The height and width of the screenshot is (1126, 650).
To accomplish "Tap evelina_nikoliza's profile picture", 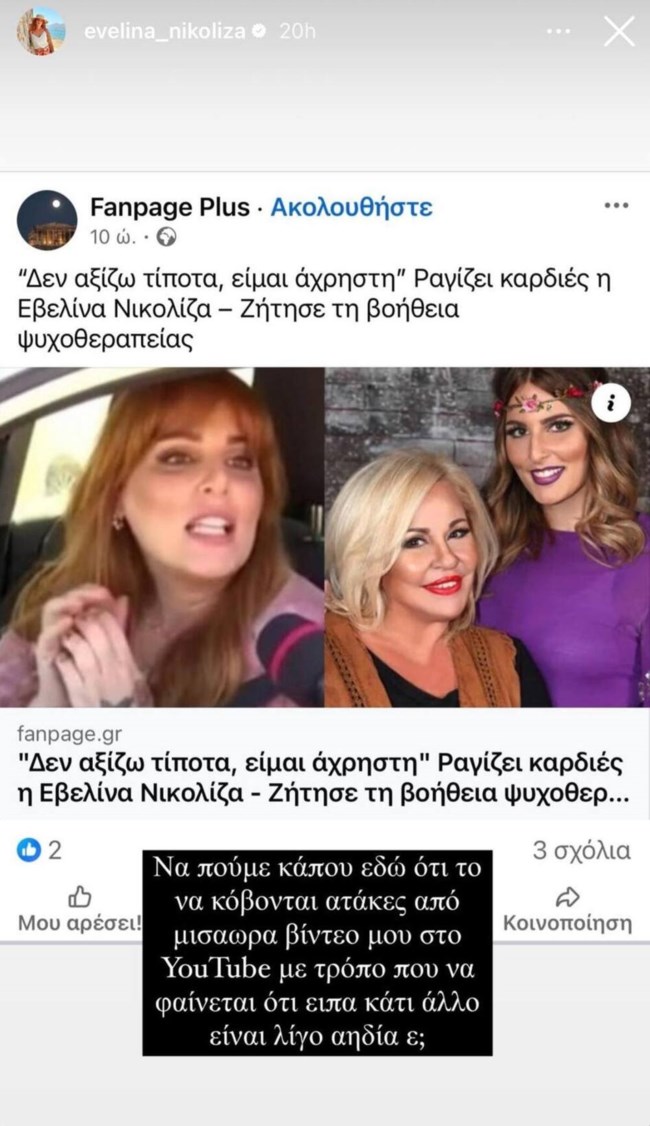I will (x=41, y=31).
